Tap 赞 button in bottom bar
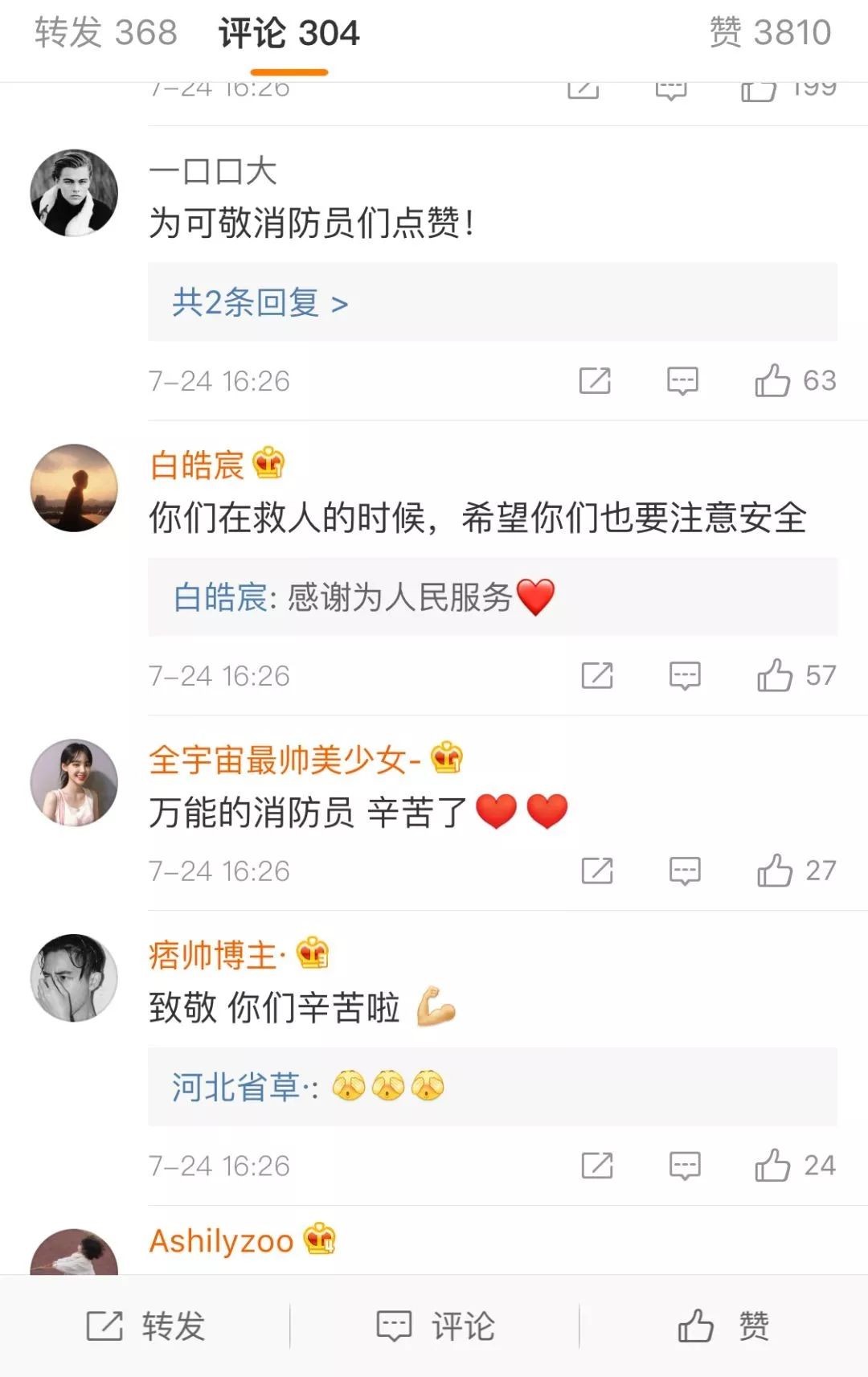 coord(723,1326)
